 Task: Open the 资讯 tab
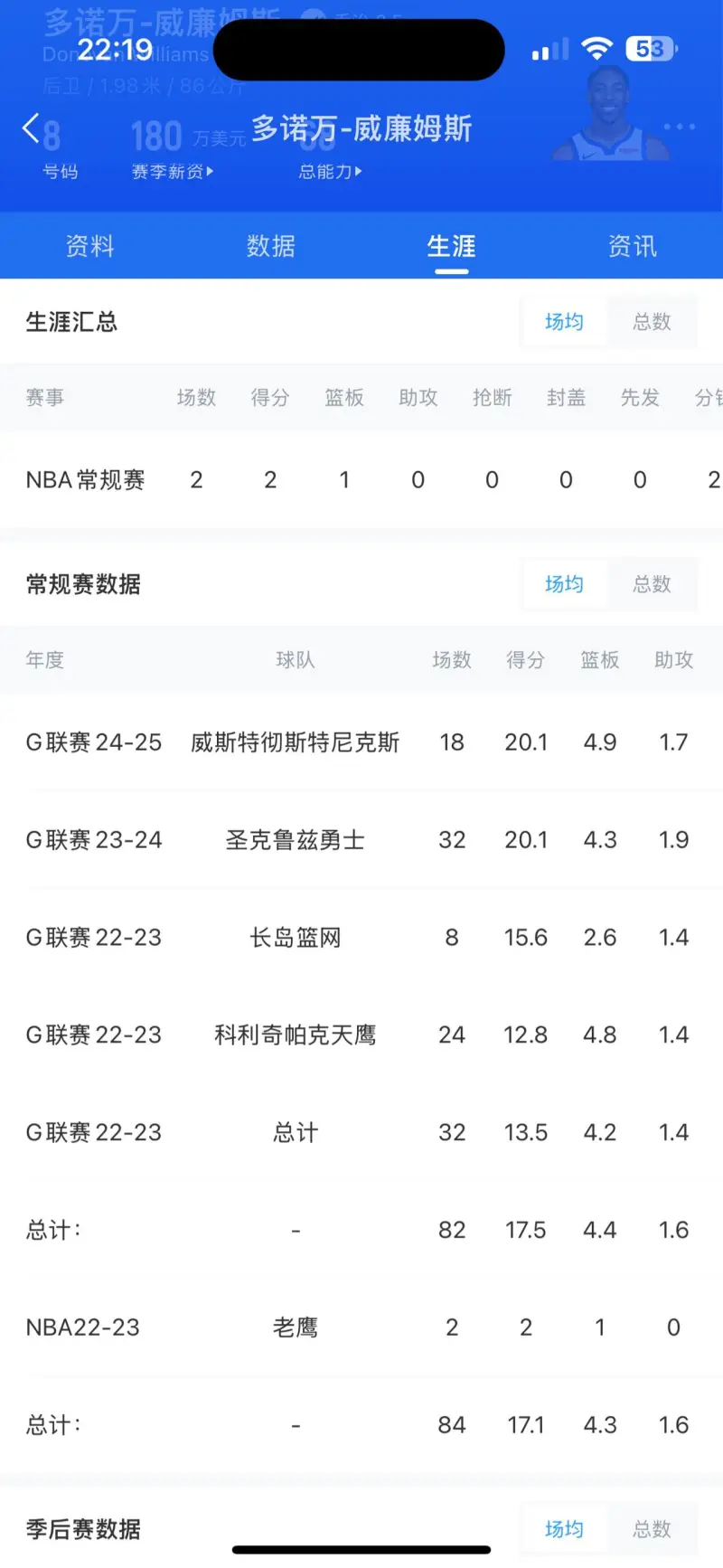pyautogui.click(x=633, y=246)
